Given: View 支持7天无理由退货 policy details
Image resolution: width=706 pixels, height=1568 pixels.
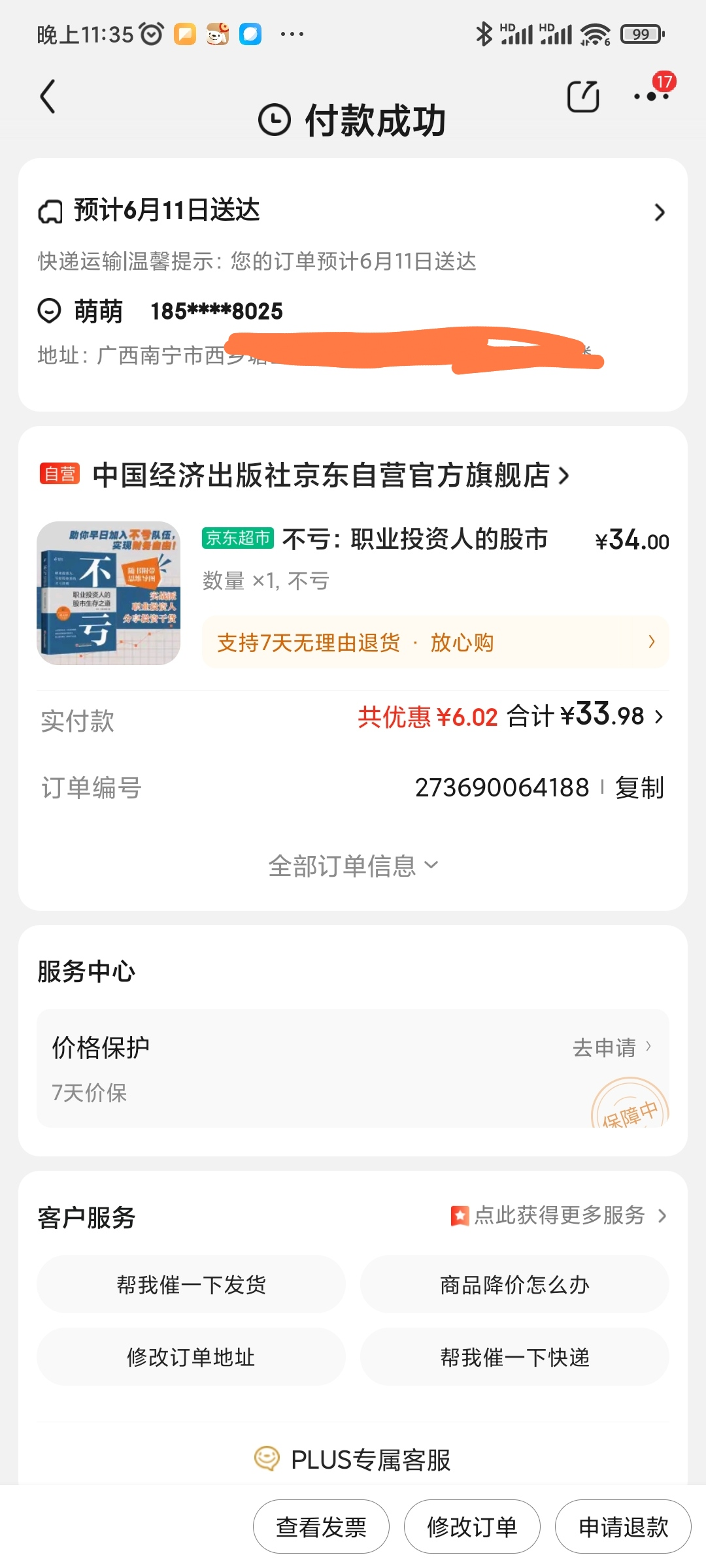Looking at the screenshot, I should click(x=435, y=642).
